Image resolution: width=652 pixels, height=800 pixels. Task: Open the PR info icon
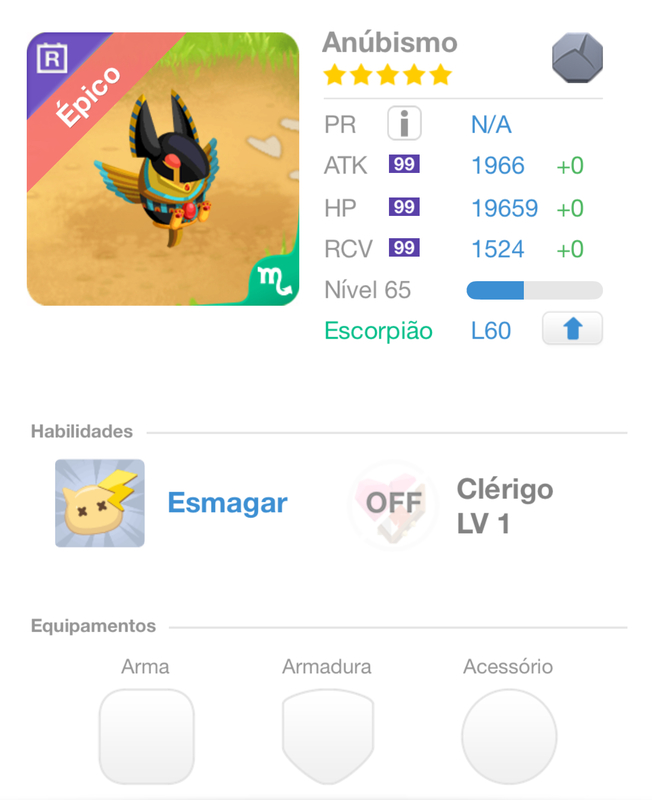pyautogui.click(x=404, y=124)
